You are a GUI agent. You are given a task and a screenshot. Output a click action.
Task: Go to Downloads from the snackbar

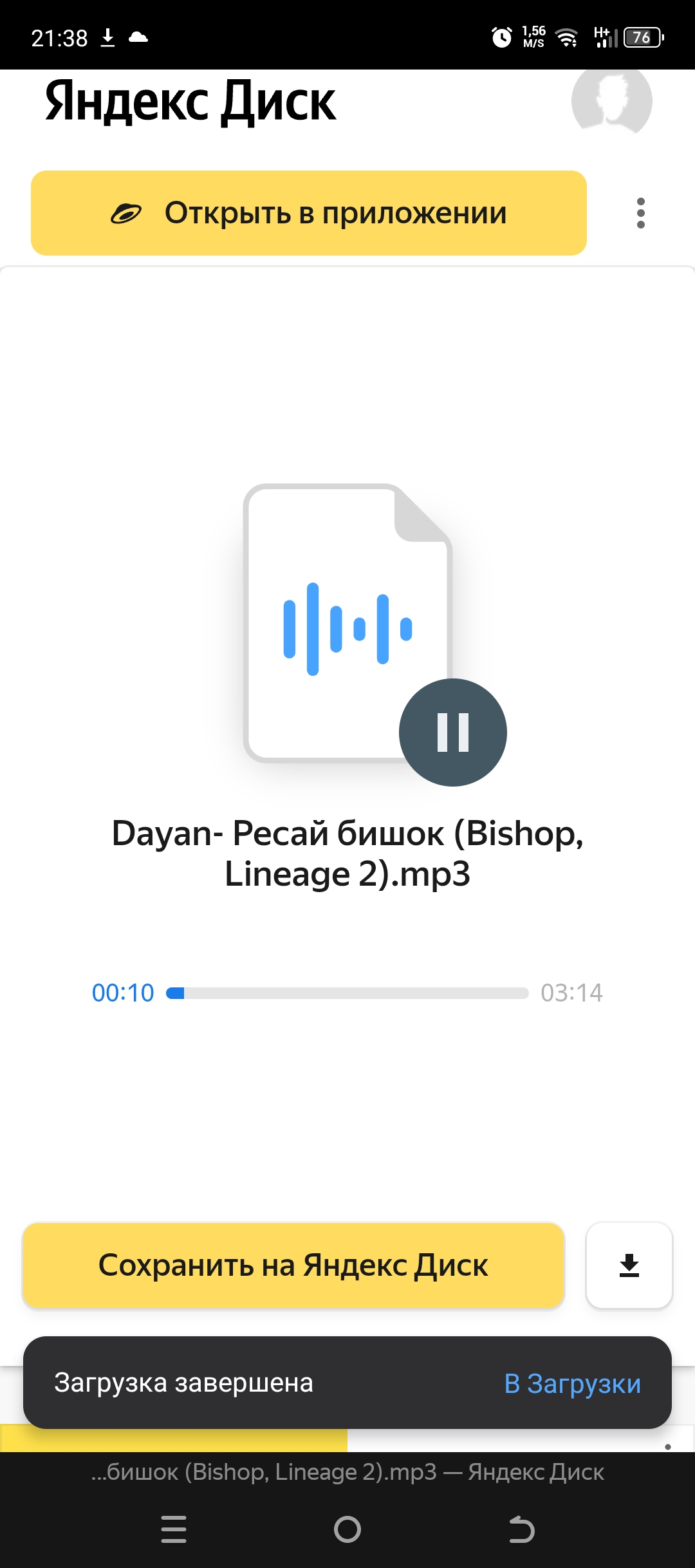[x=572, y=1383]
